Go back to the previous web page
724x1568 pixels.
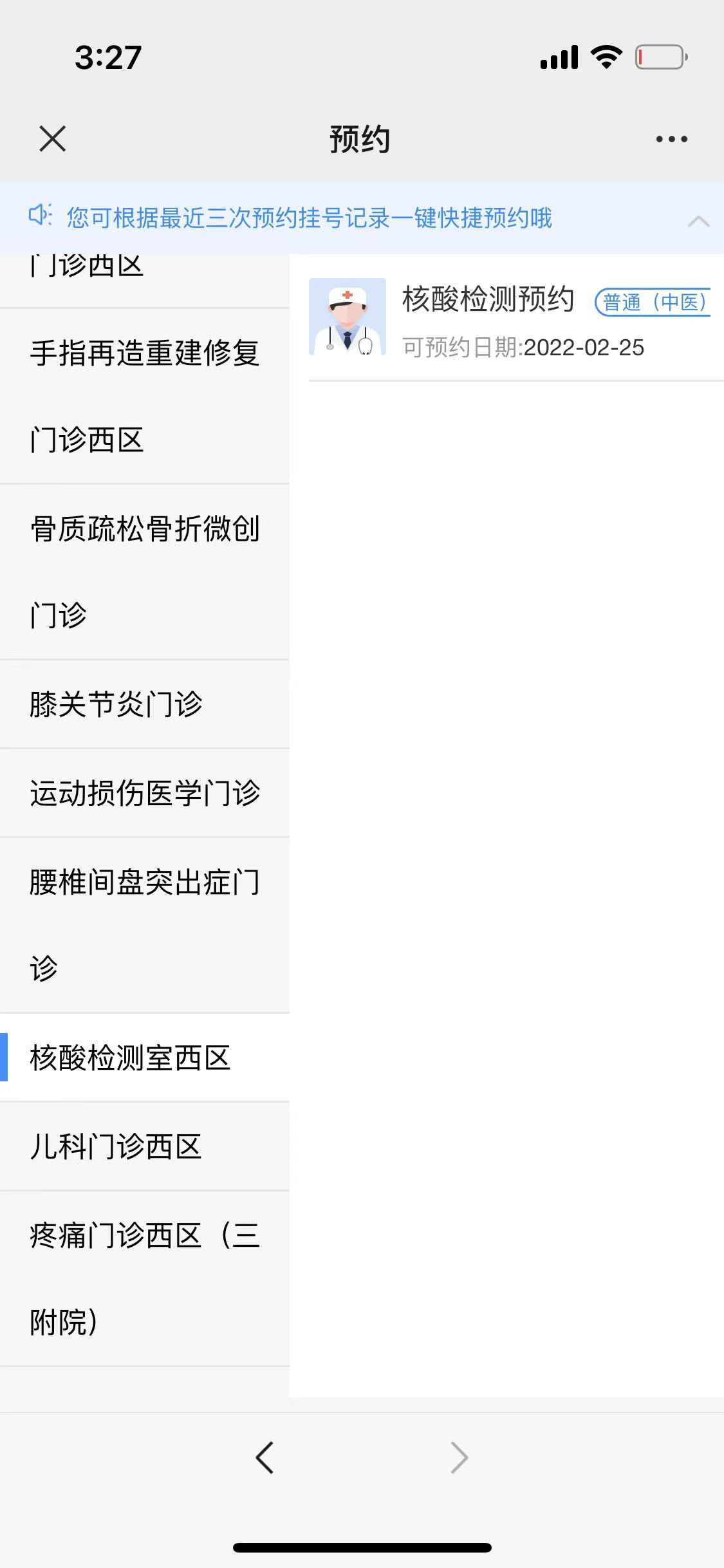click(x=265, y=1457)
